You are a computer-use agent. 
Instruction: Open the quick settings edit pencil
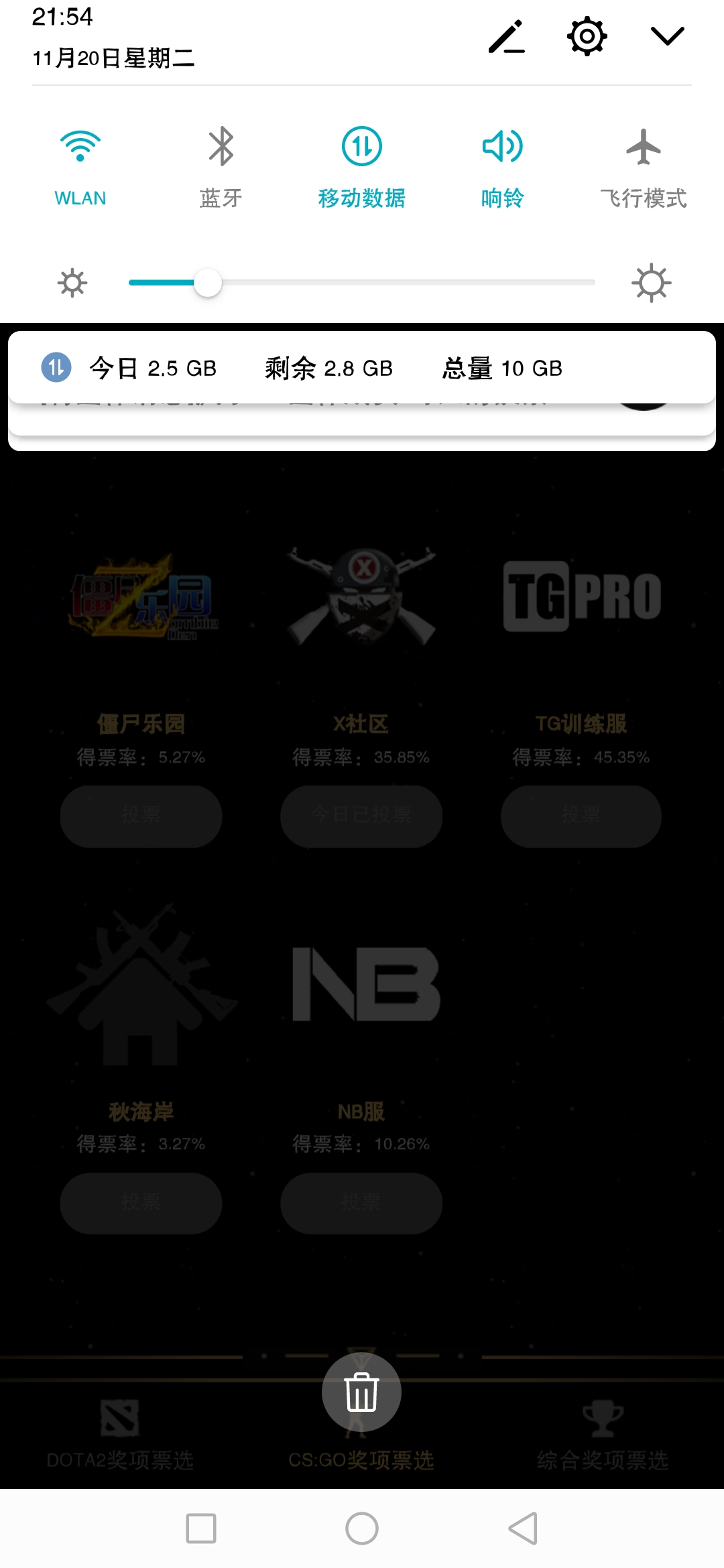coord(507,37)
